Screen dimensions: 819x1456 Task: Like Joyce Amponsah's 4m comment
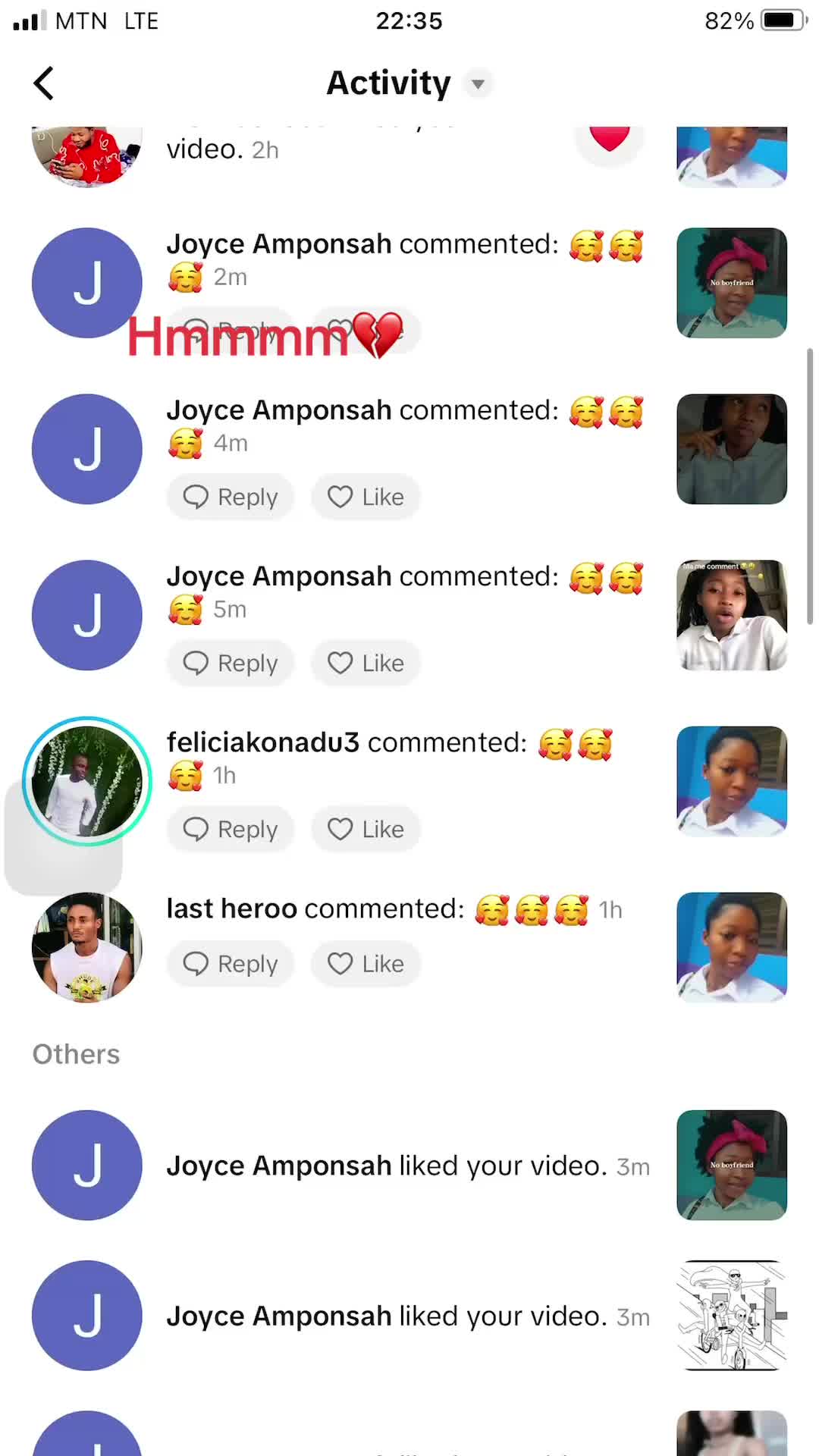pos(366,497)
